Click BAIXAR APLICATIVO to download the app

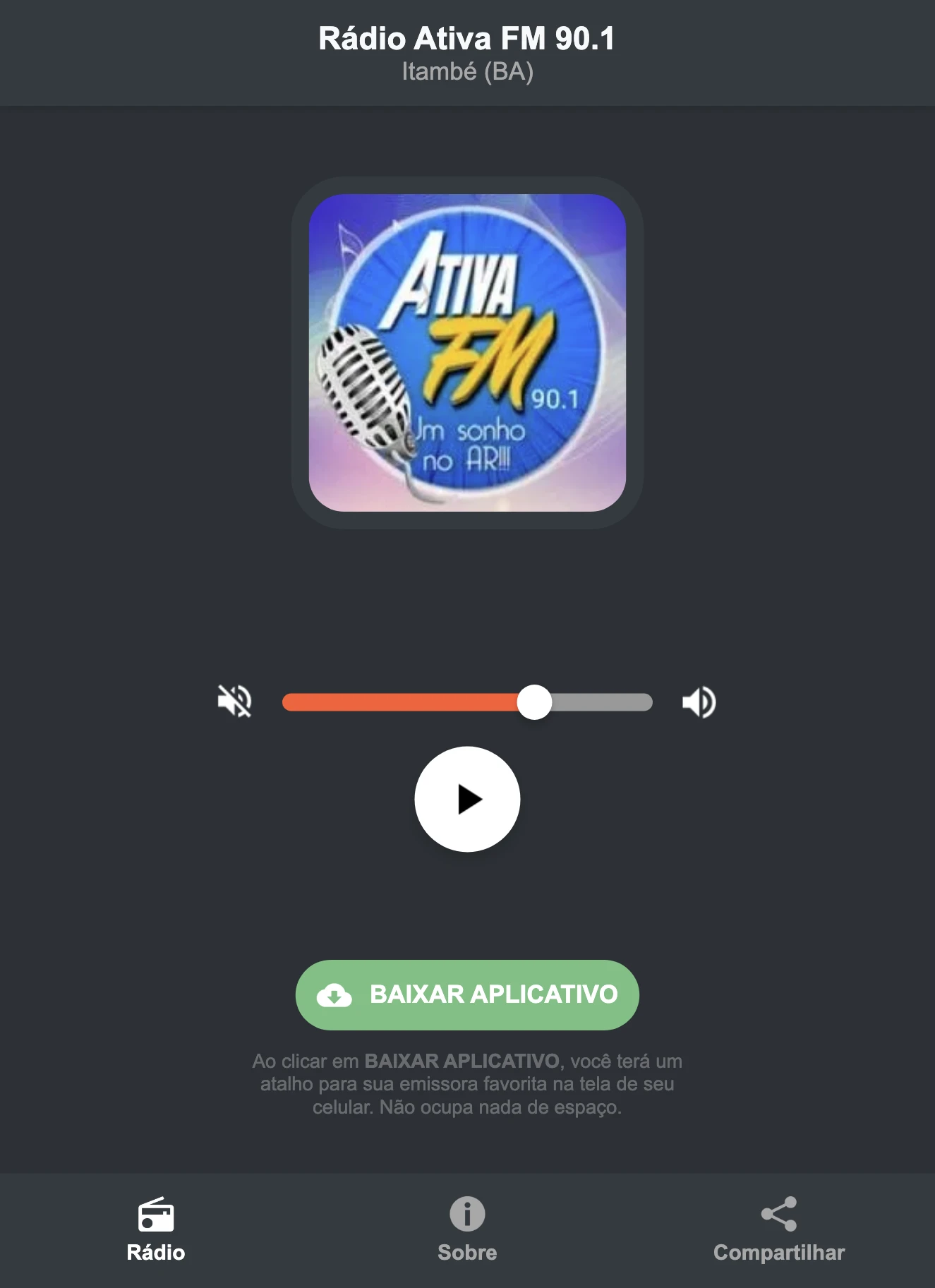click(466, 995)
